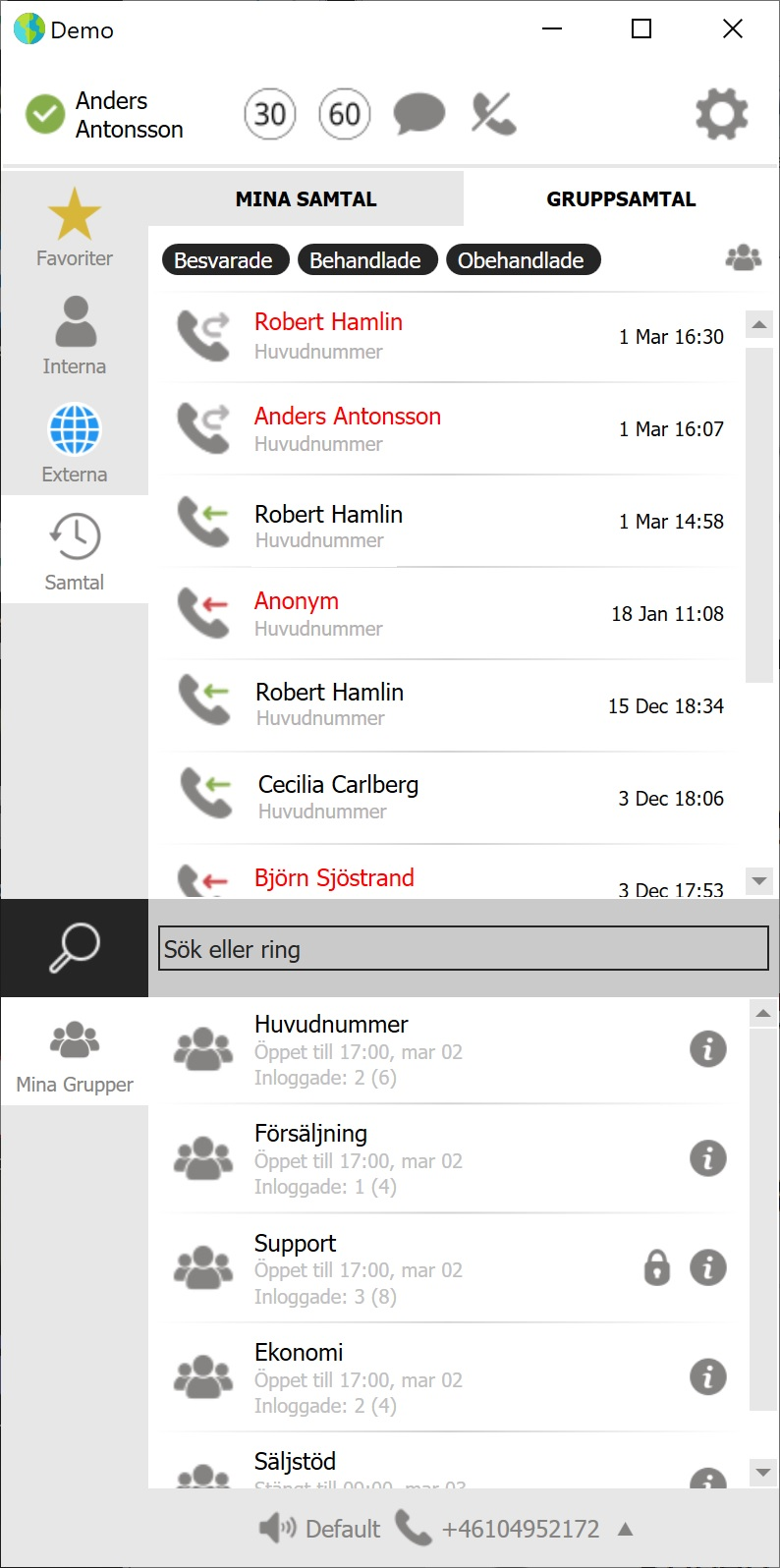Open the Ekonomi group
780x1568 pixels.
tap(448, 1377)
